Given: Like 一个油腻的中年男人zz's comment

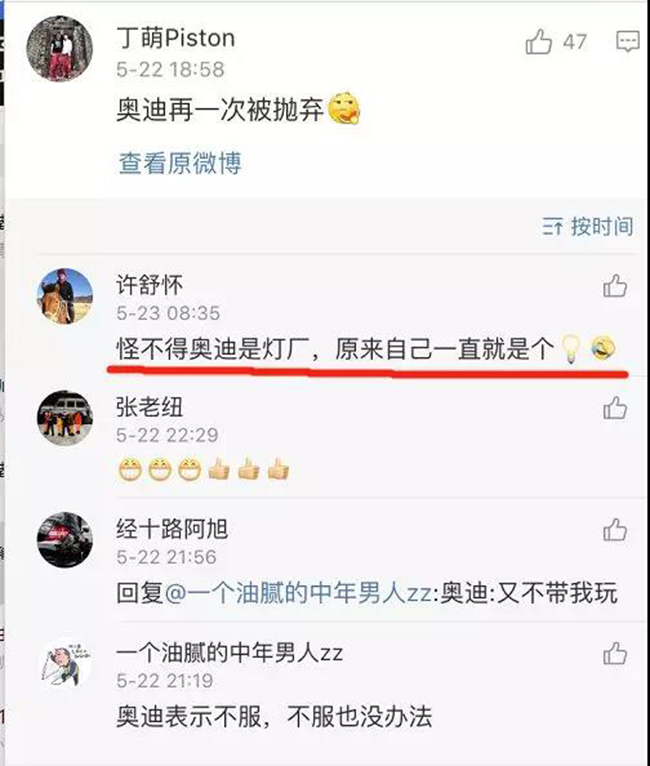Looking at the screenshot, I should [x=615, y=654].
